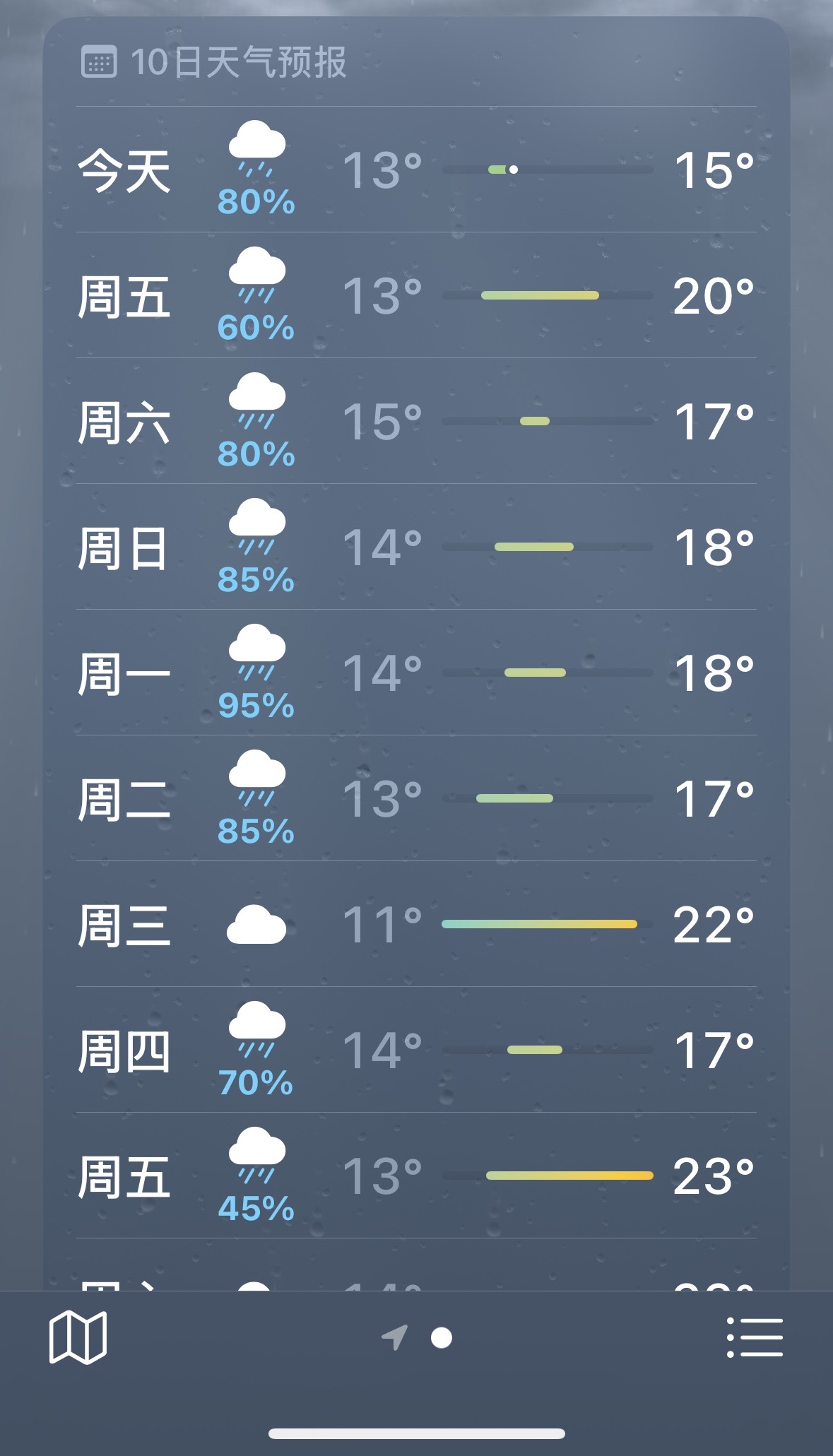View cloudy 周三 forecast details
This screenshot has width=833, height=1456.
click(416, 924)
